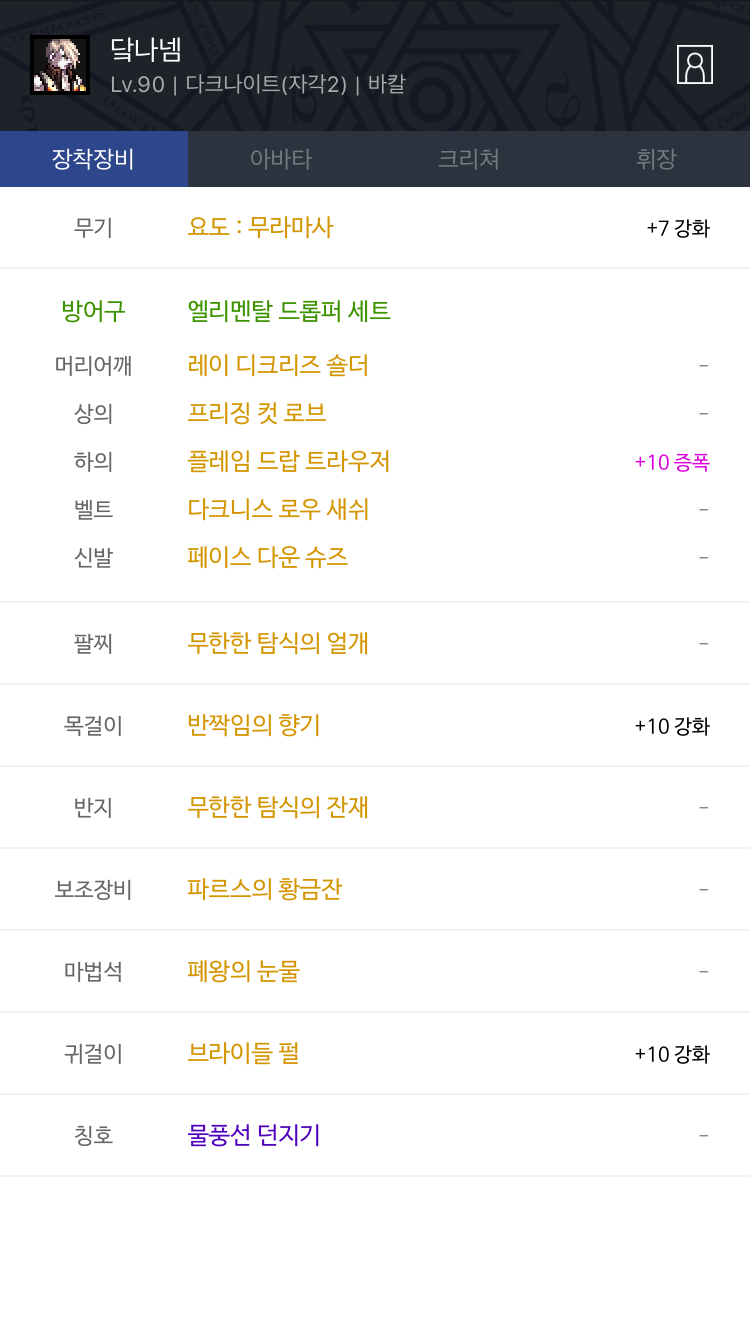View title 물풍선 던지기

pyautogui.click(x=254, y=1135)
